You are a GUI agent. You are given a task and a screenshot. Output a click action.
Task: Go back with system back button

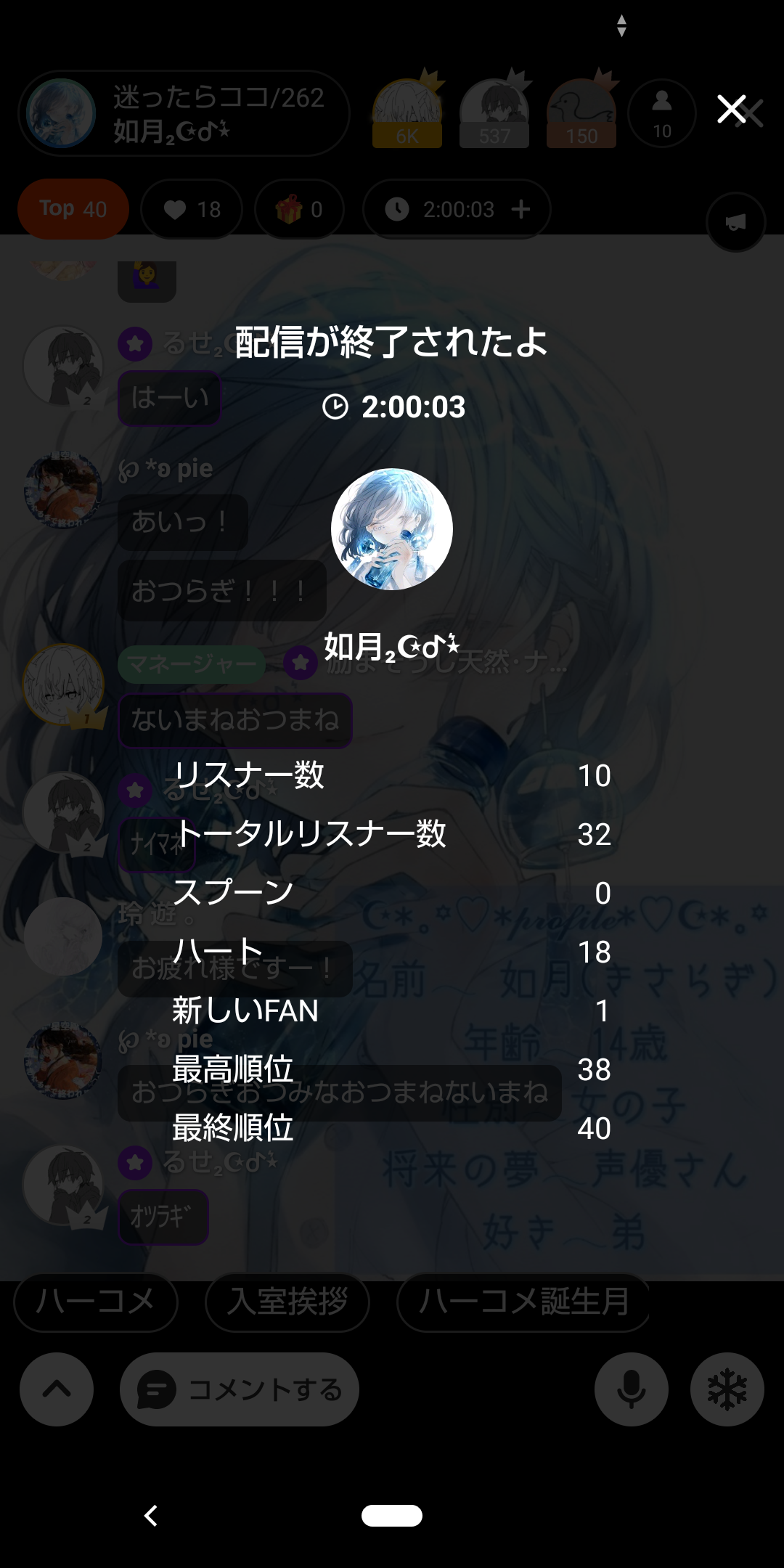151,1516
